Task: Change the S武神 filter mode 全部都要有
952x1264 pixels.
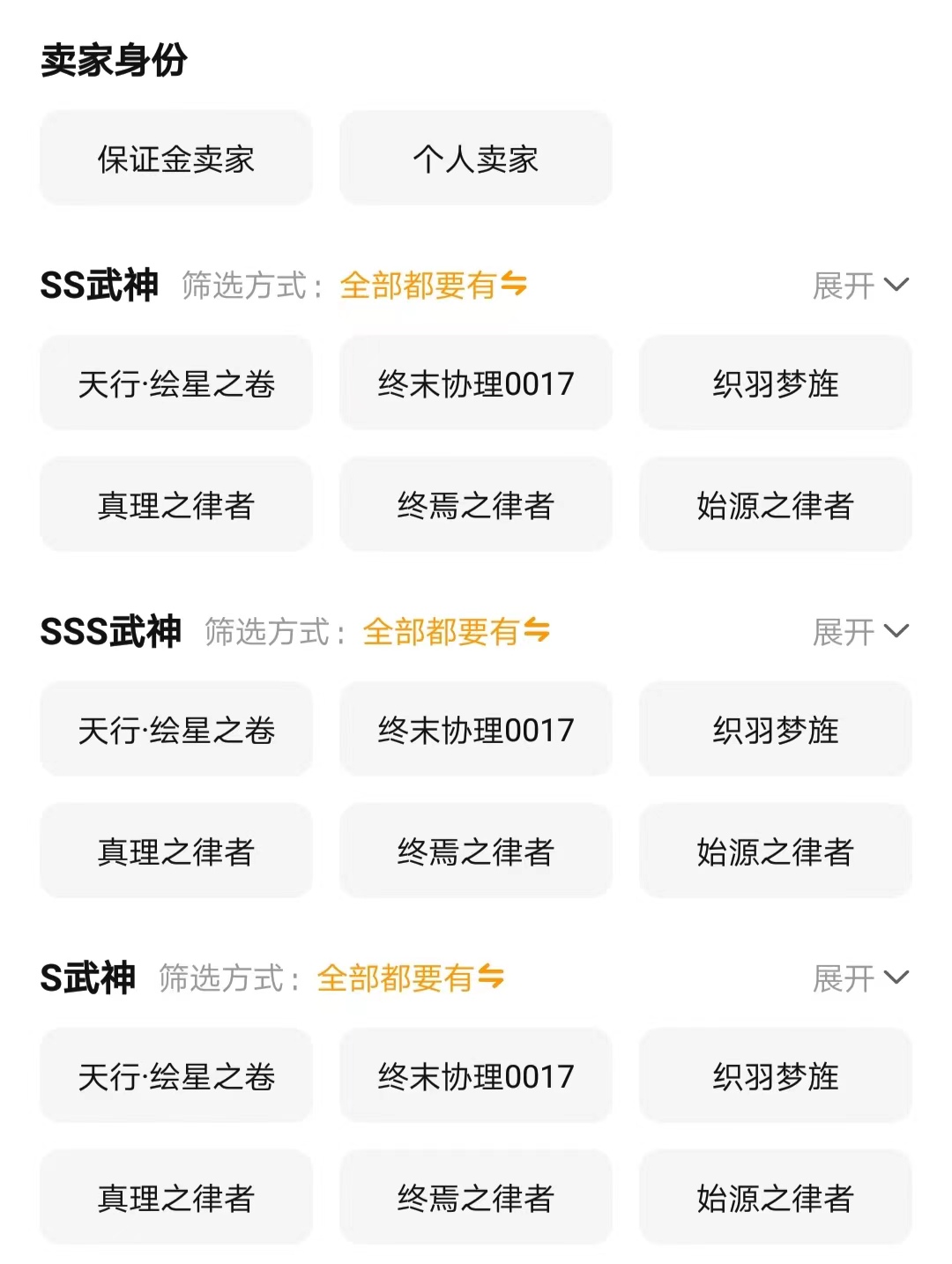Action: pyautogui.click(x=410, y=978)
